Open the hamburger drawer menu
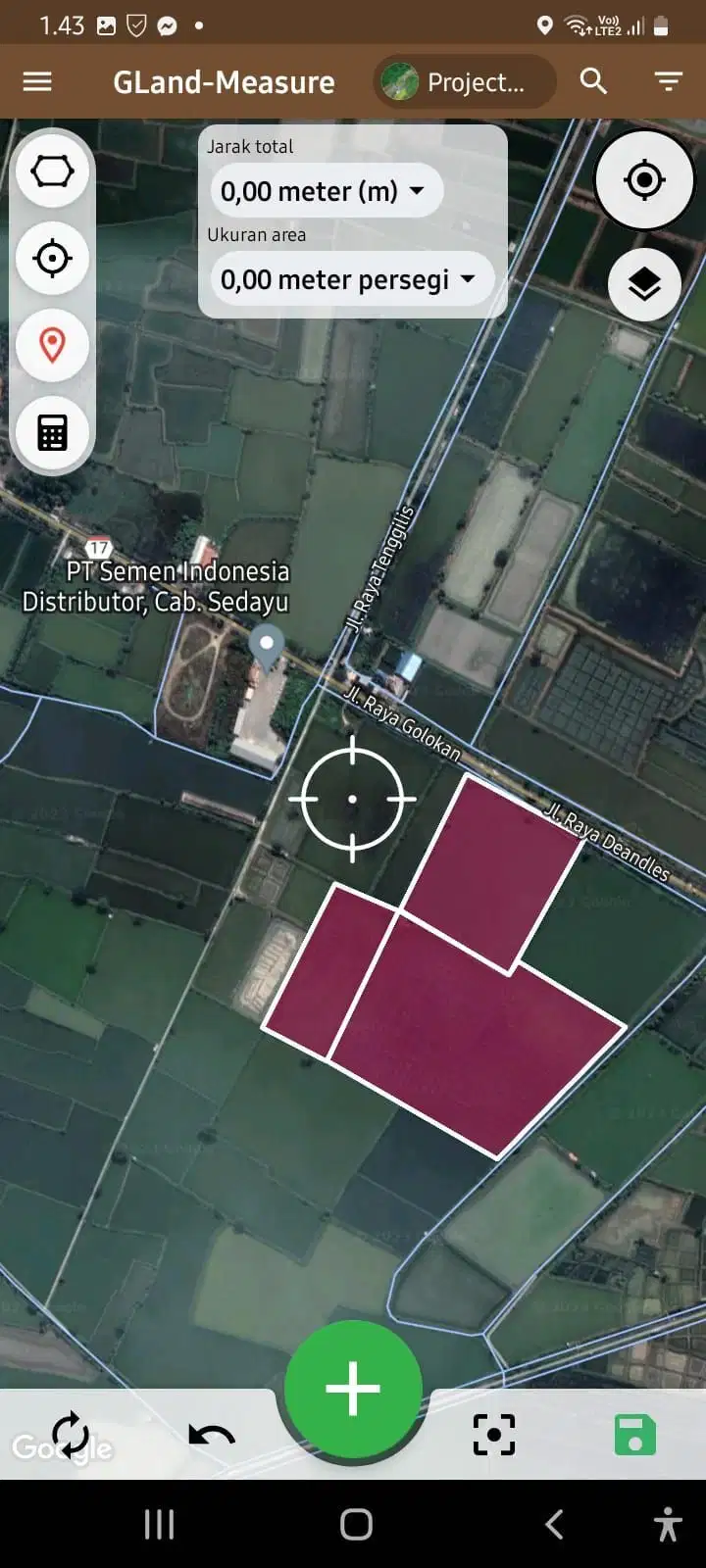The width and height of the screenshot is (706, 1568). click(37, 81)
